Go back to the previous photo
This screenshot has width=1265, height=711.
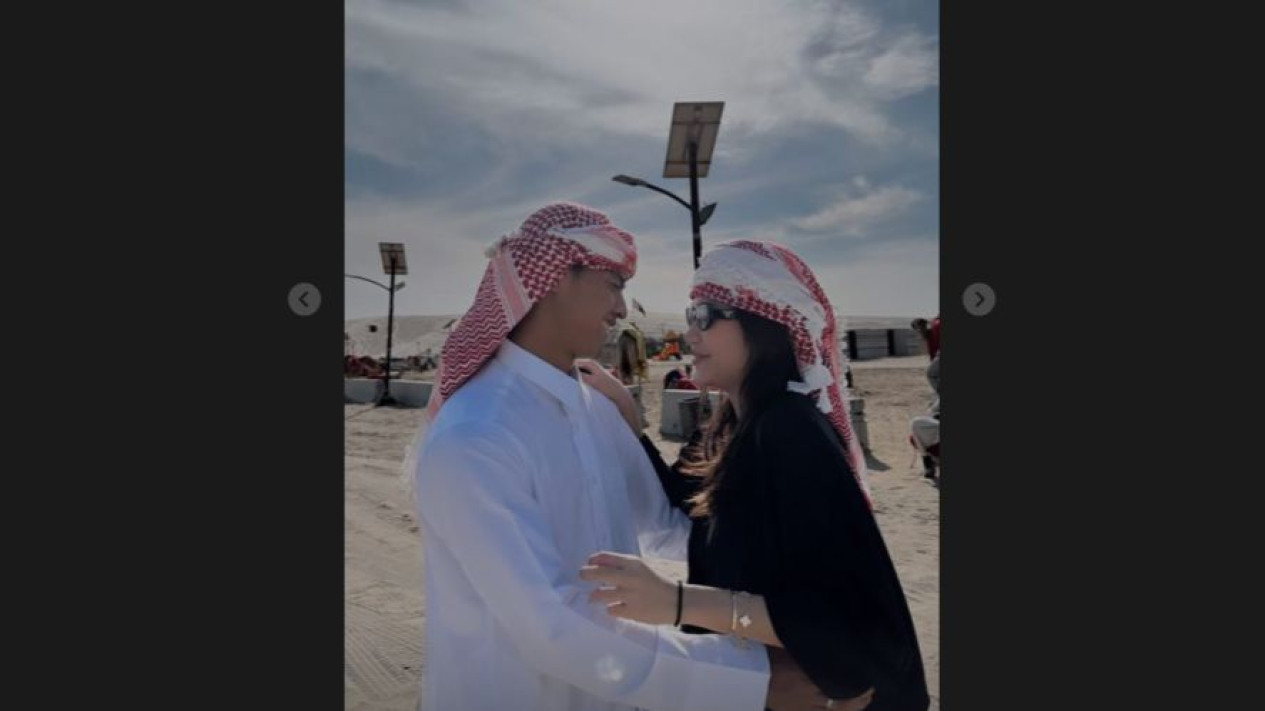click(x=304, y=299)
